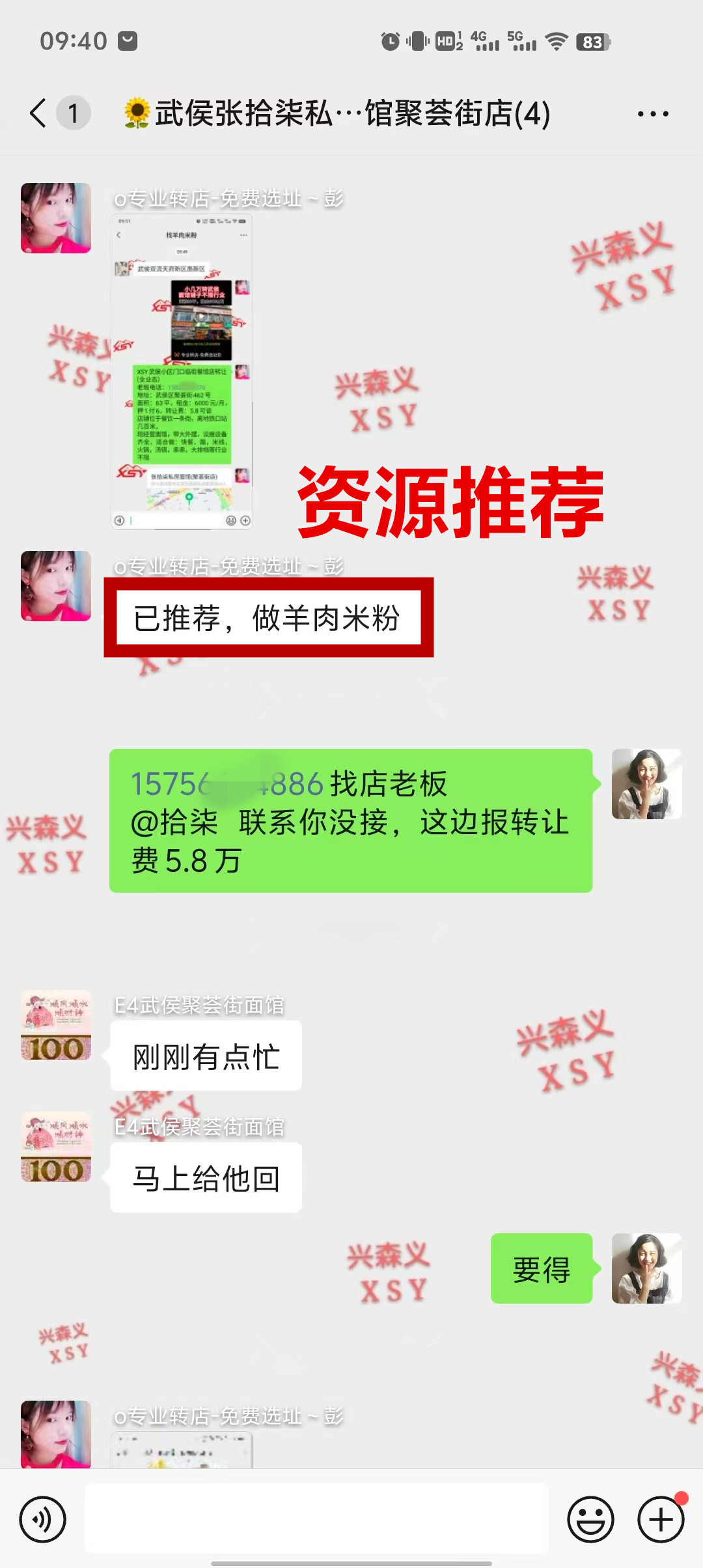Open own avatar beside '要得' message
The height and width of the screenshot is (1568, 703).
tap(646, 1268)
